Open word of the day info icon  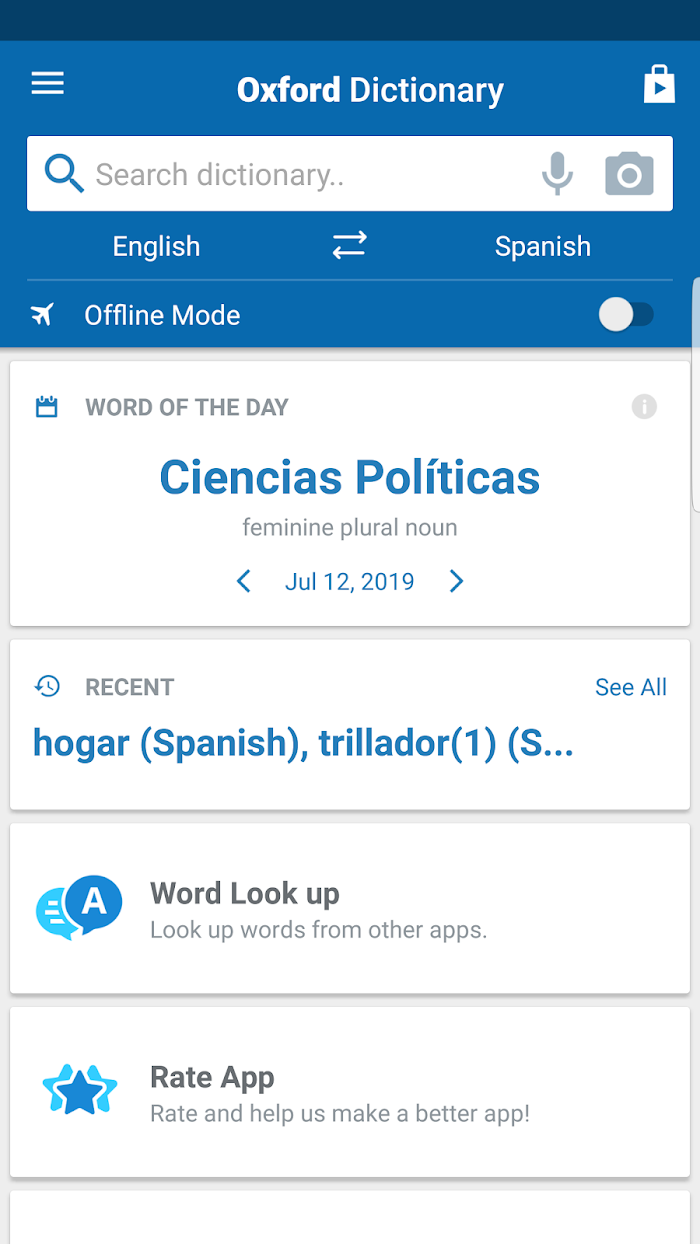point(644,407)
